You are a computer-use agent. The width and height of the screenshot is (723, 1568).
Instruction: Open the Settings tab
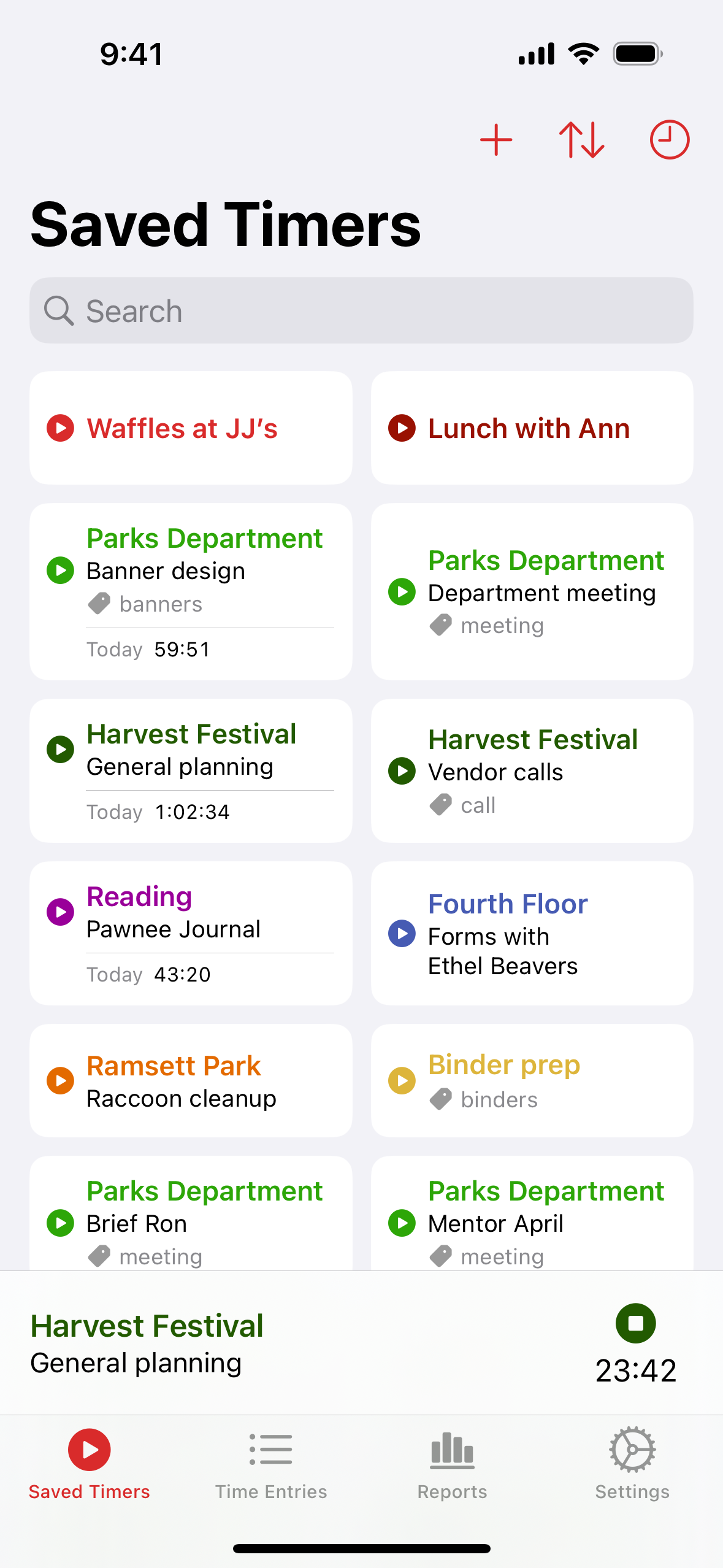[x=632, y=1466]
